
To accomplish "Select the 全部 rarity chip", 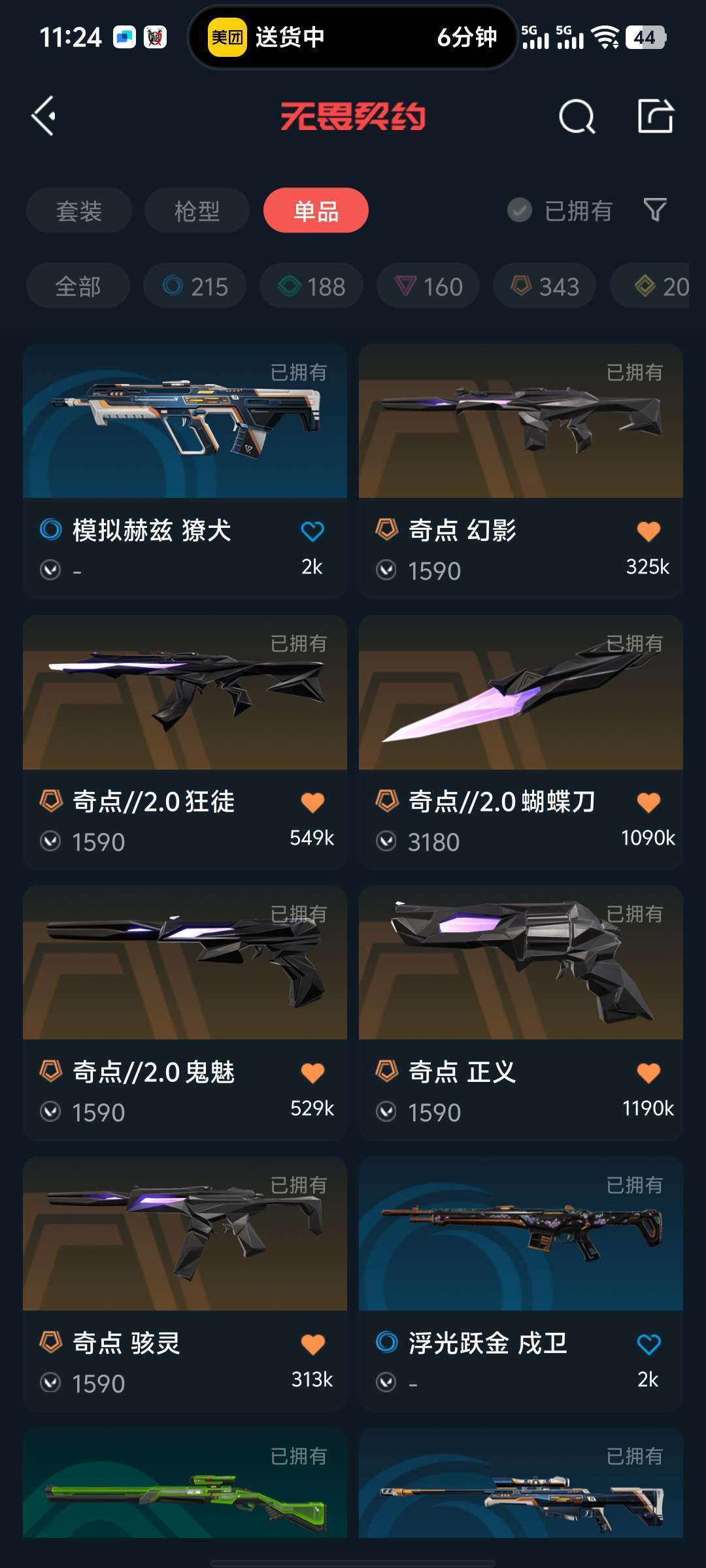I will pos(78,286).
